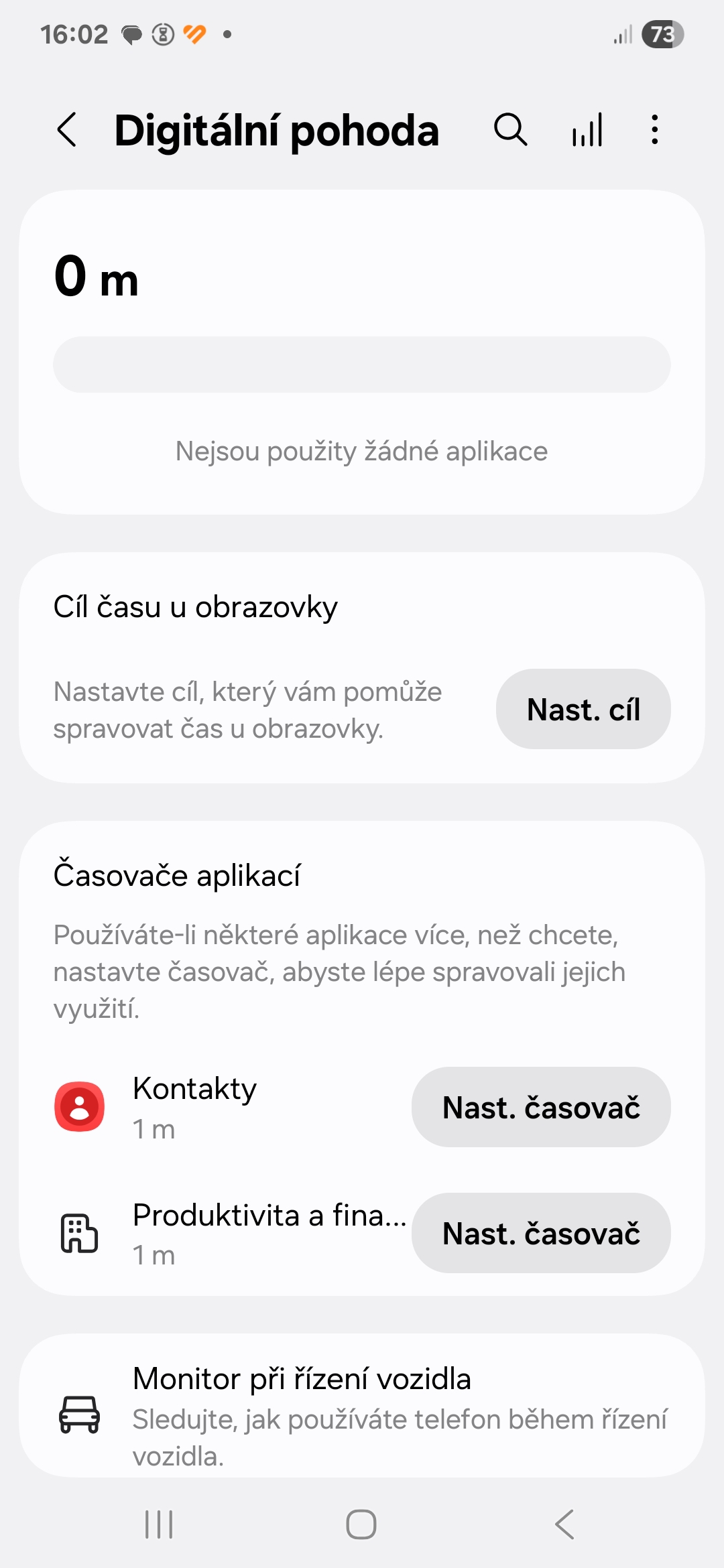The height and width of the screenshot is (1568, 724).
Task: Go to the system home screen
Action: point(361,1524)
